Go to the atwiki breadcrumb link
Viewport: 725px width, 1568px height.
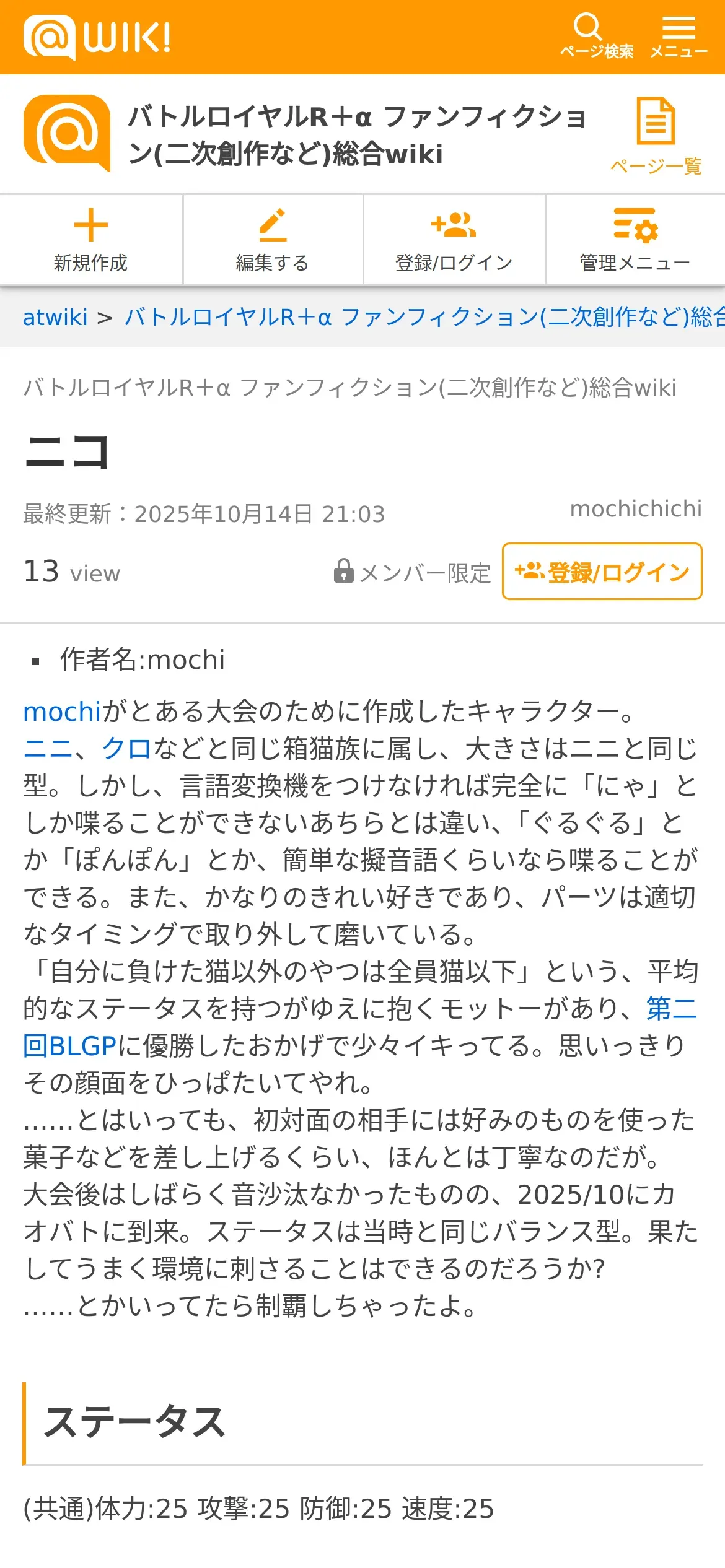click(55, 317)
